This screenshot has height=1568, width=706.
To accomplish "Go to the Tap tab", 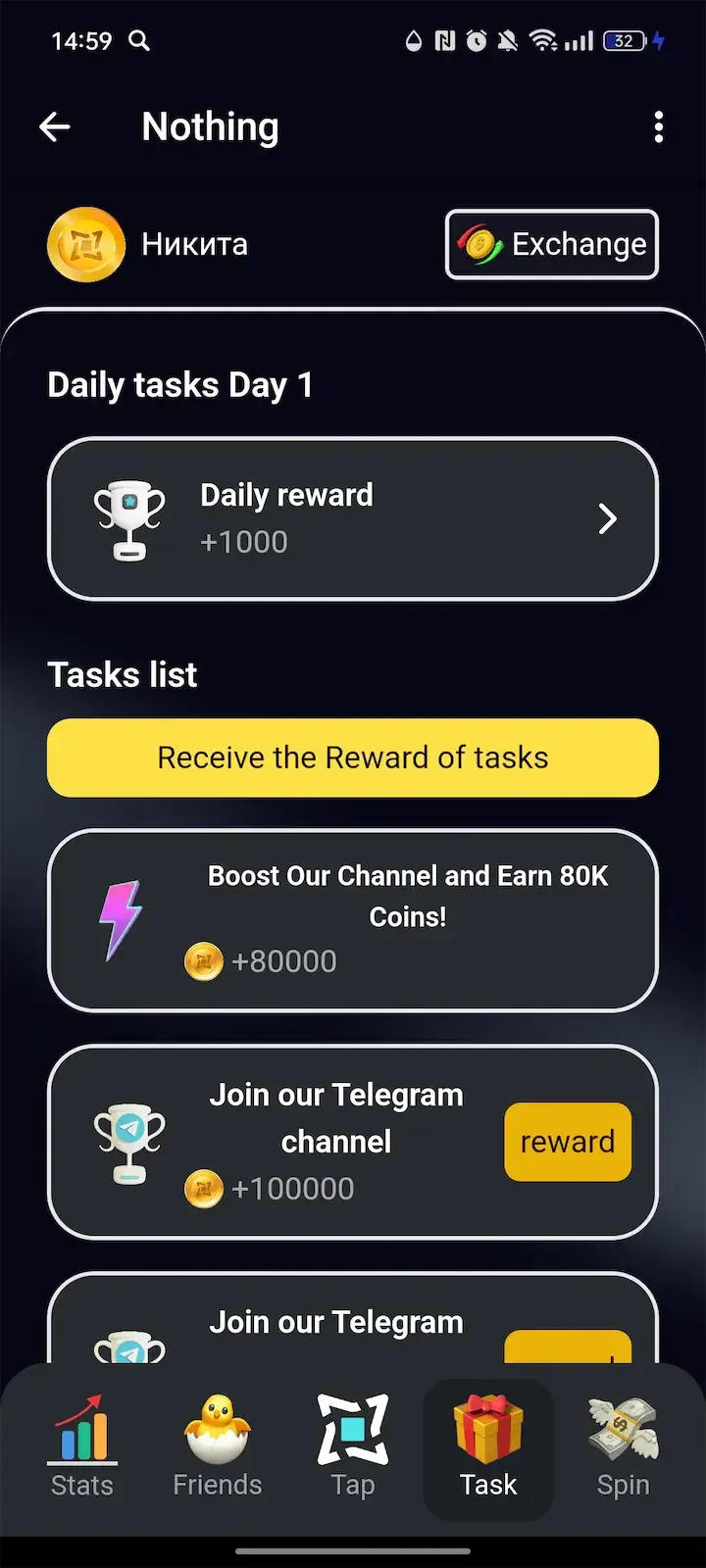I will pos(353,1447).
